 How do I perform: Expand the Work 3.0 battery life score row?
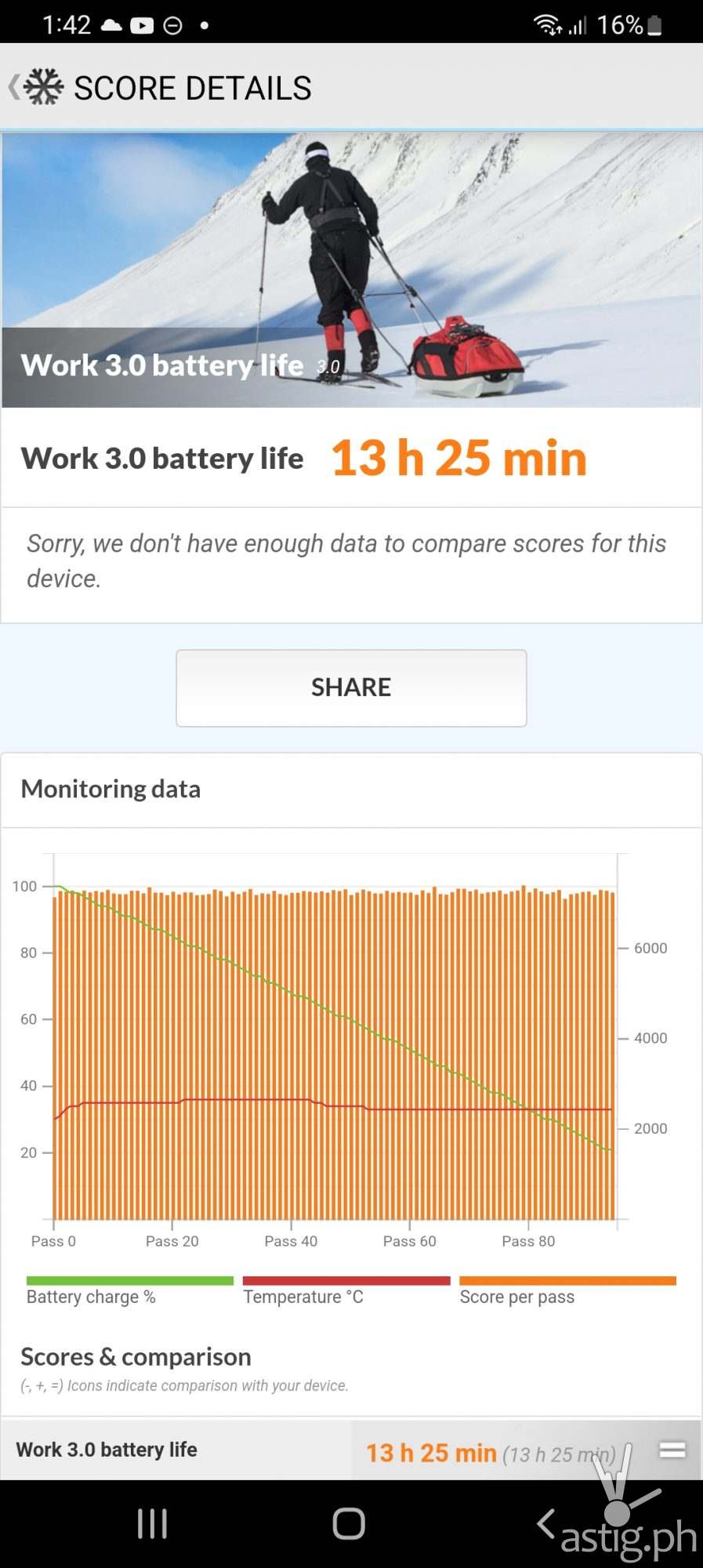click(672, 1450)
